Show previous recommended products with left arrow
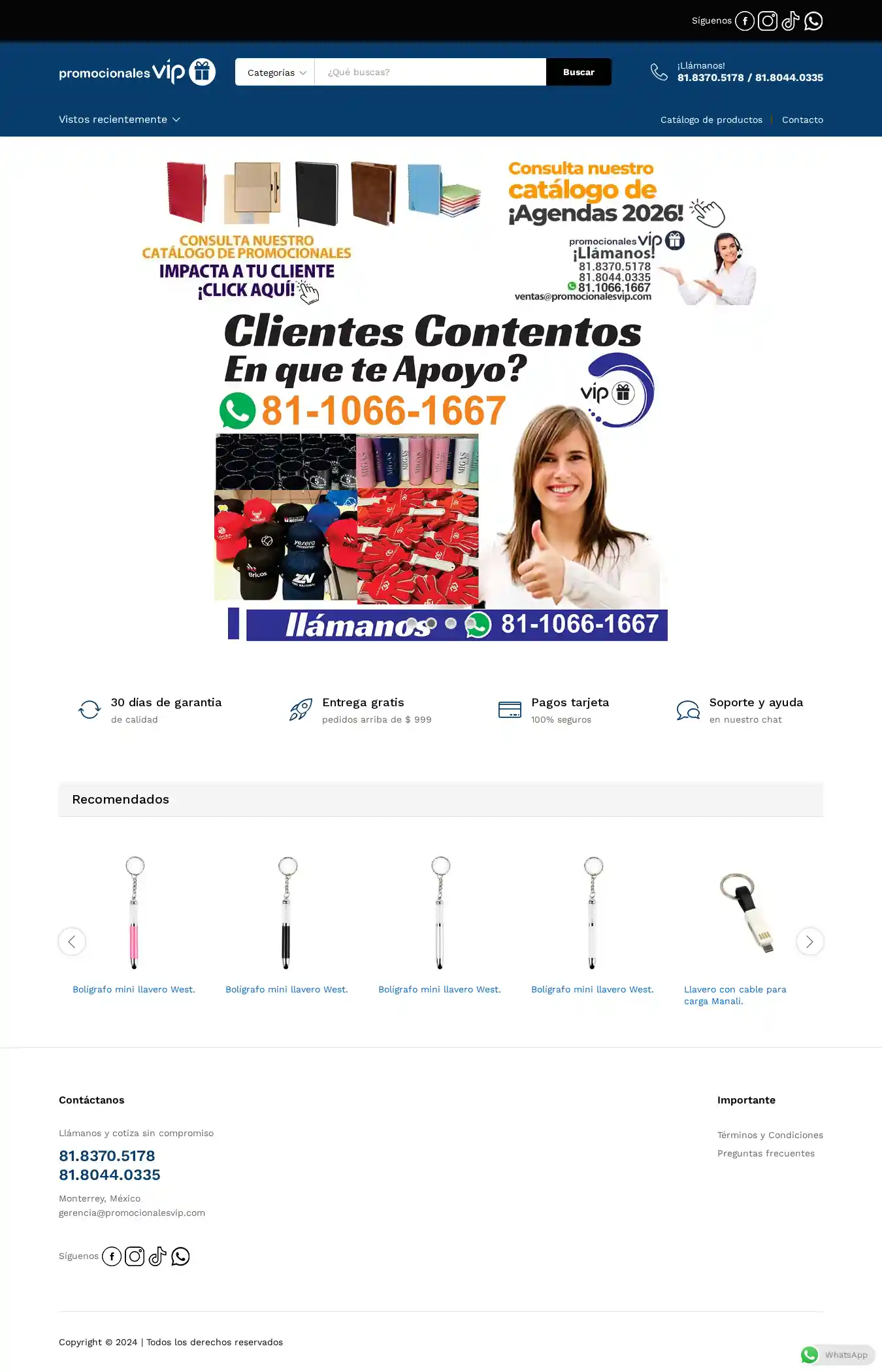882x1372 pixels. tap(72, 941)
